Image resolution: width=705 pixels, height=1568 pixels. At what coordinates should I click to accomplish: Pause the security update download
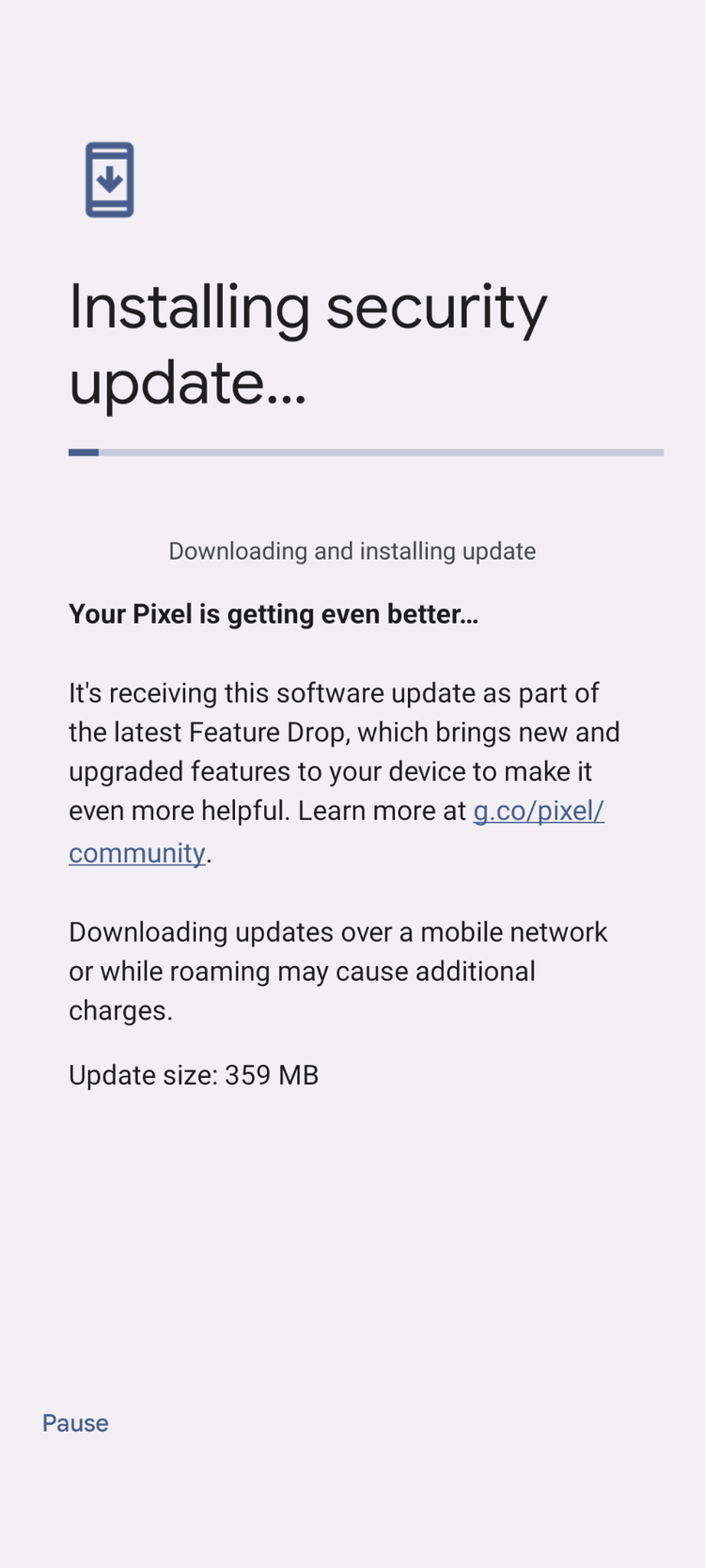tap(75, 1422)
